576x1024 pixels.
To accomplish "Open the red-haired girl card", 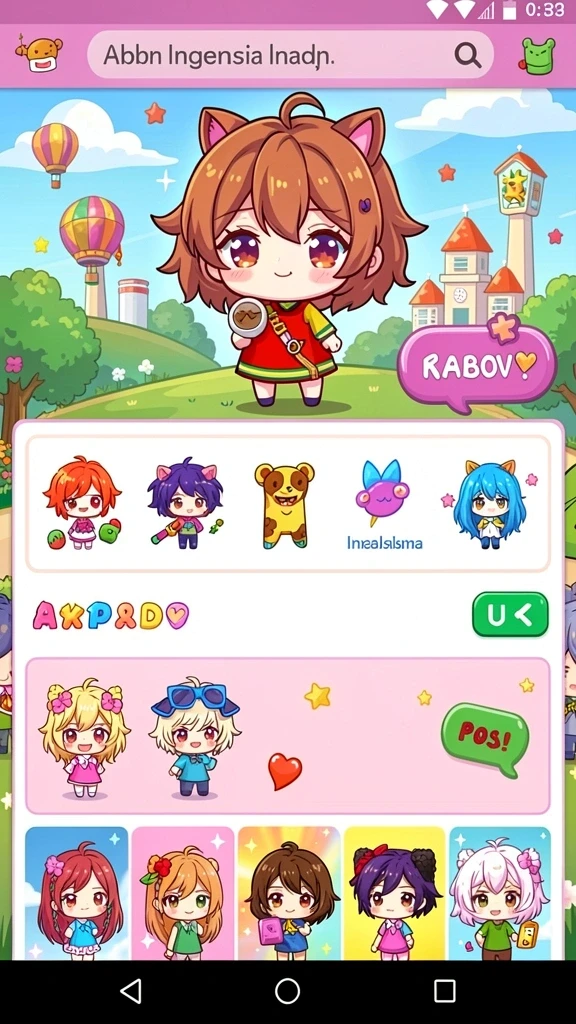I will point(77,893).
